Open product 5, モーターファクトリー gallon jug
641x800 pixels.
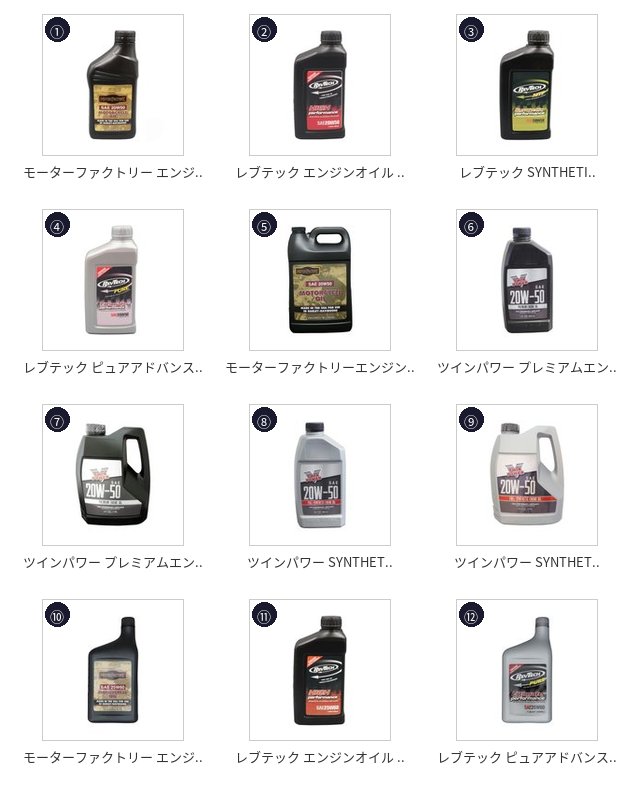coord(320,280)
